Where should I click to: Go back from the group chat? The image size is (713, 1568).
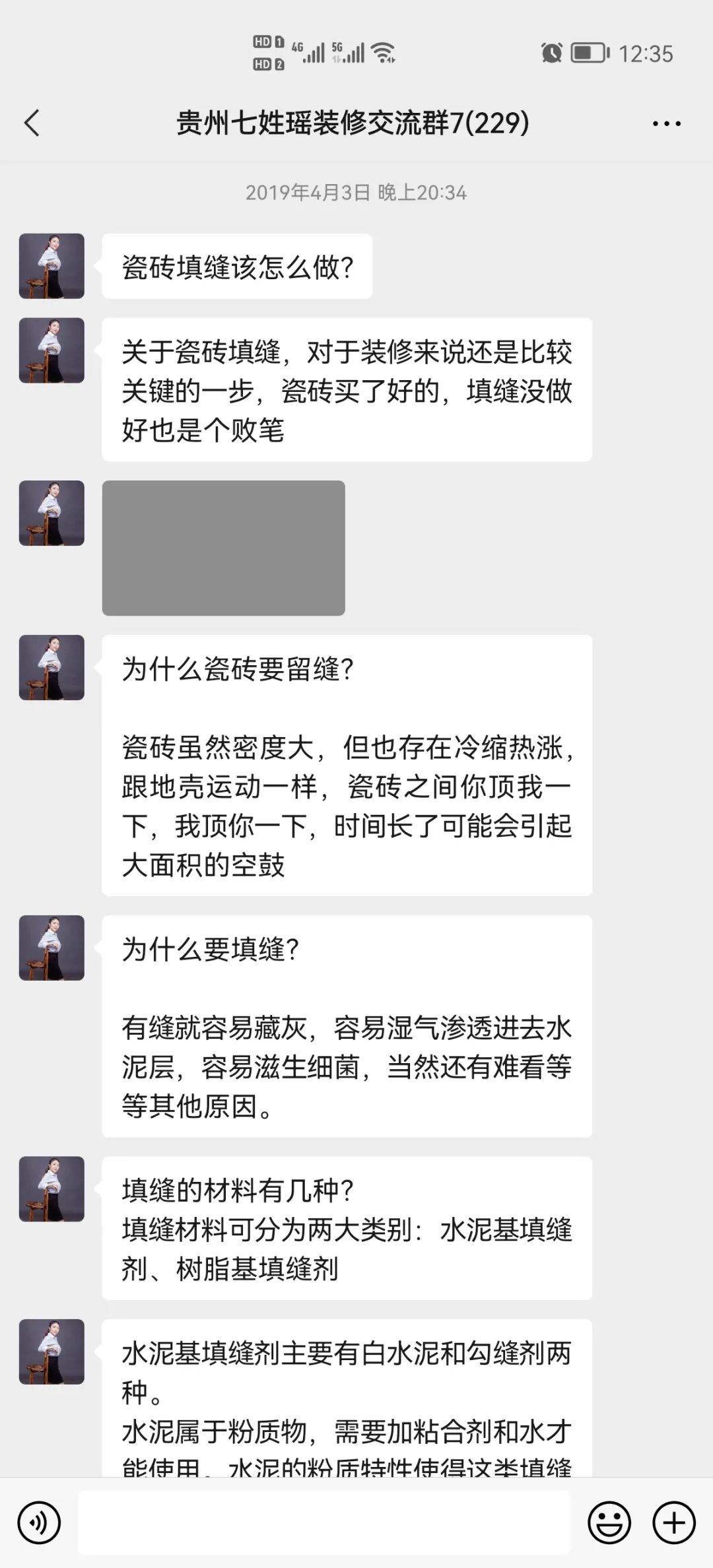pos(32,123)
